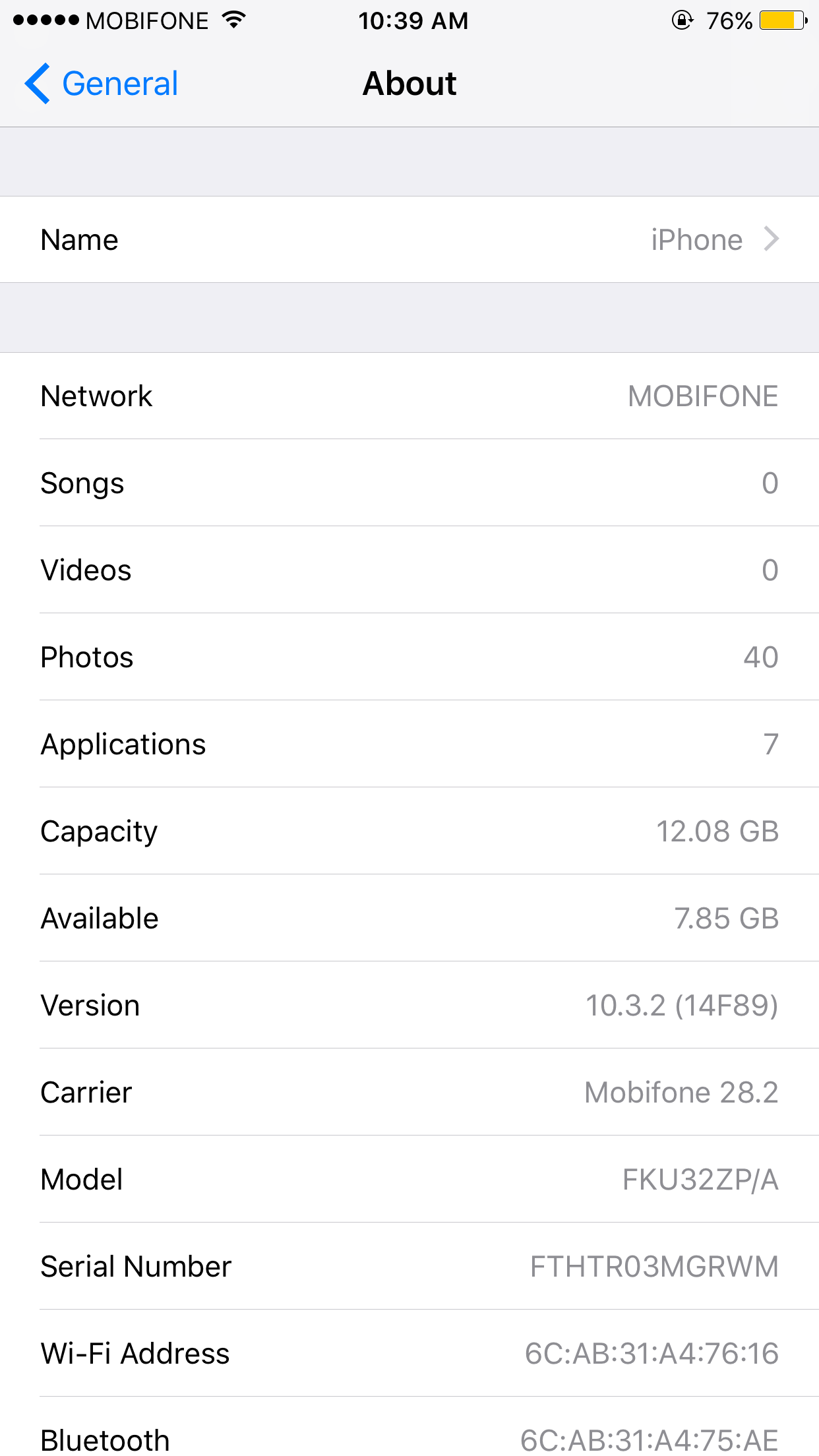Viewport: 819px width, 1456px height.
Task: Open the Name row to rename device
Action: click(409, 239)
